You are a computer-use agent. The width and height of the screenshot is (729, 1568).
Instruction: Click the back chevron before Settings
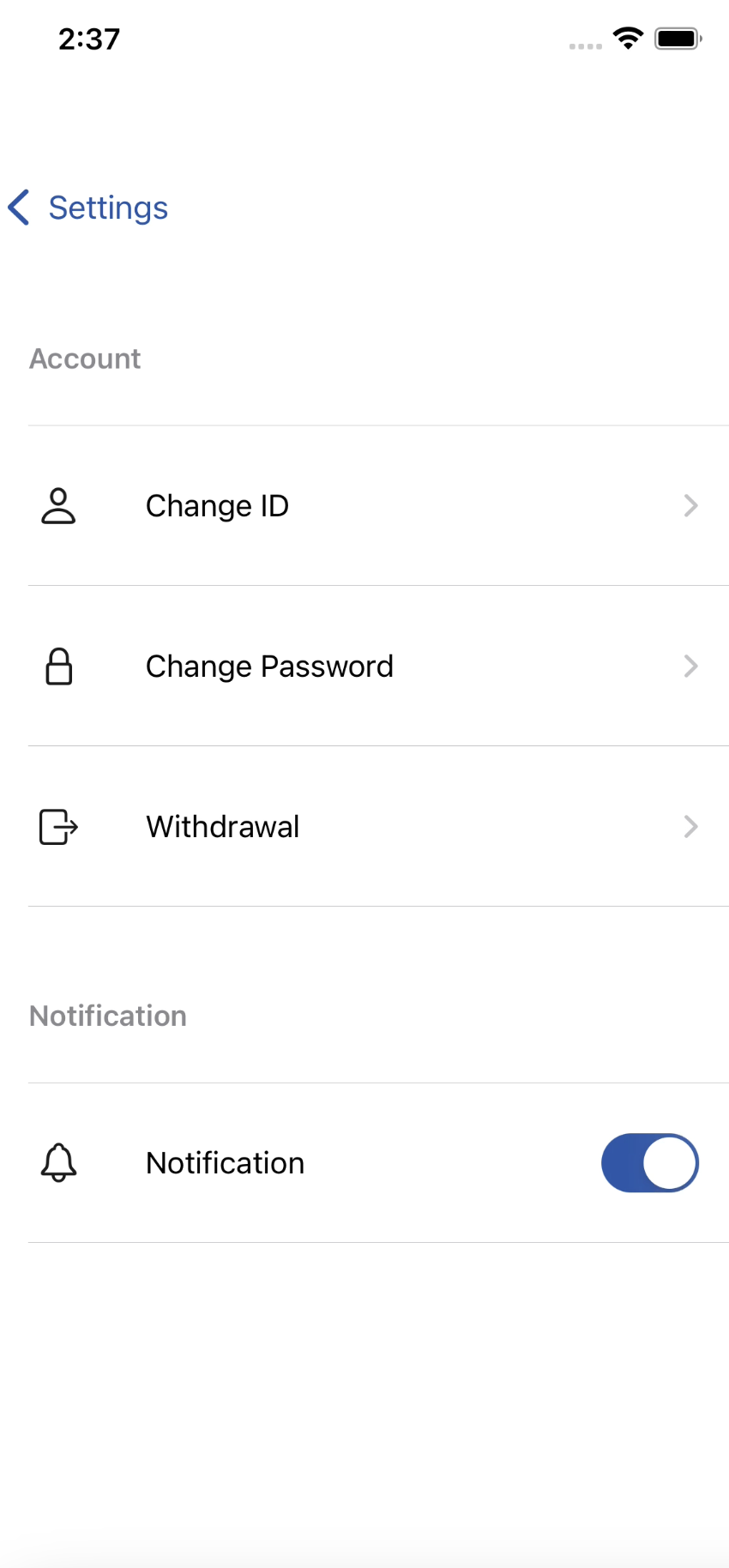pyautogui.click(x=19, y=208)
